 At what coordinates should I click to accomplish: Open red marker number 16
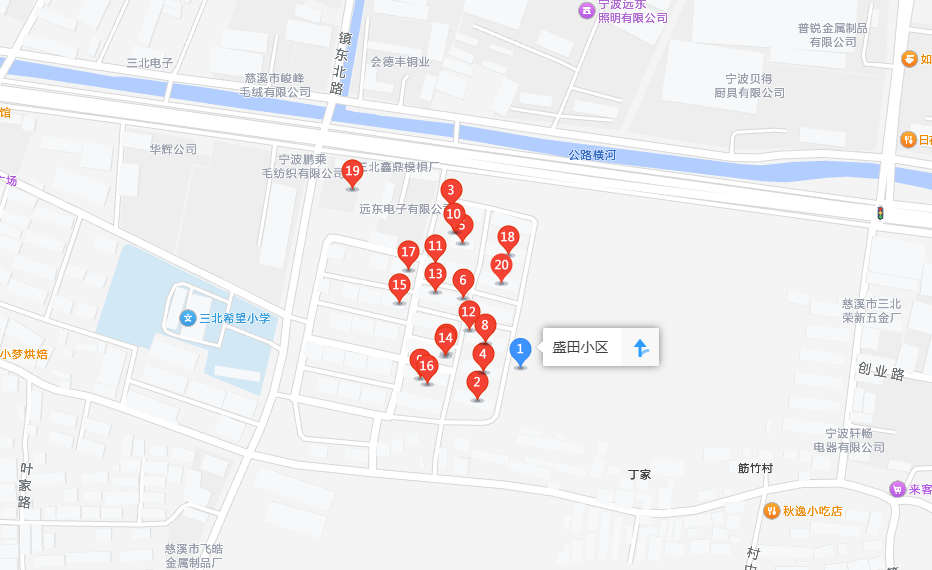(428, 367)
